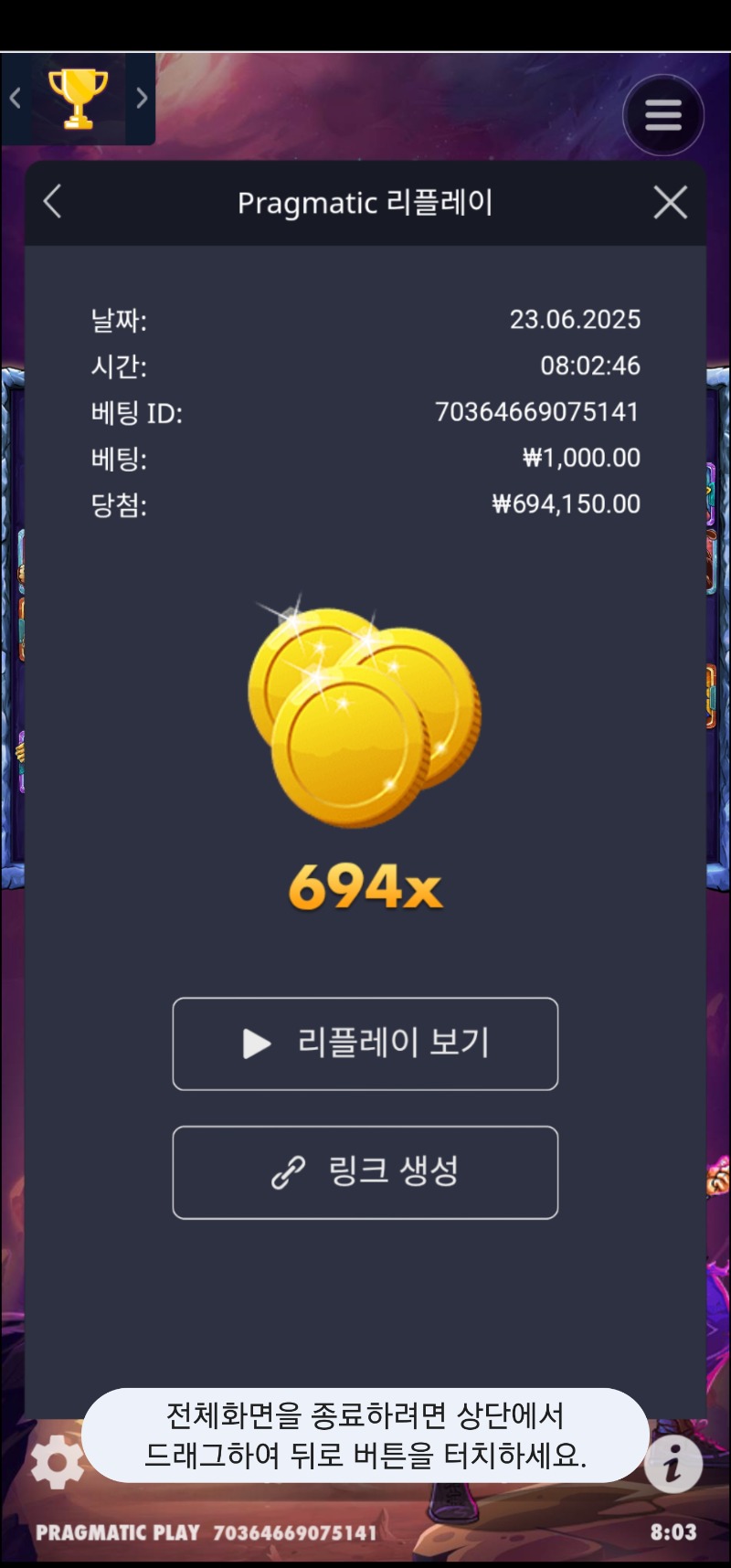This screenshot has width=731, height=1568.
Task: Tap the right arrow beside the trophy
Action: coord(142,98)
